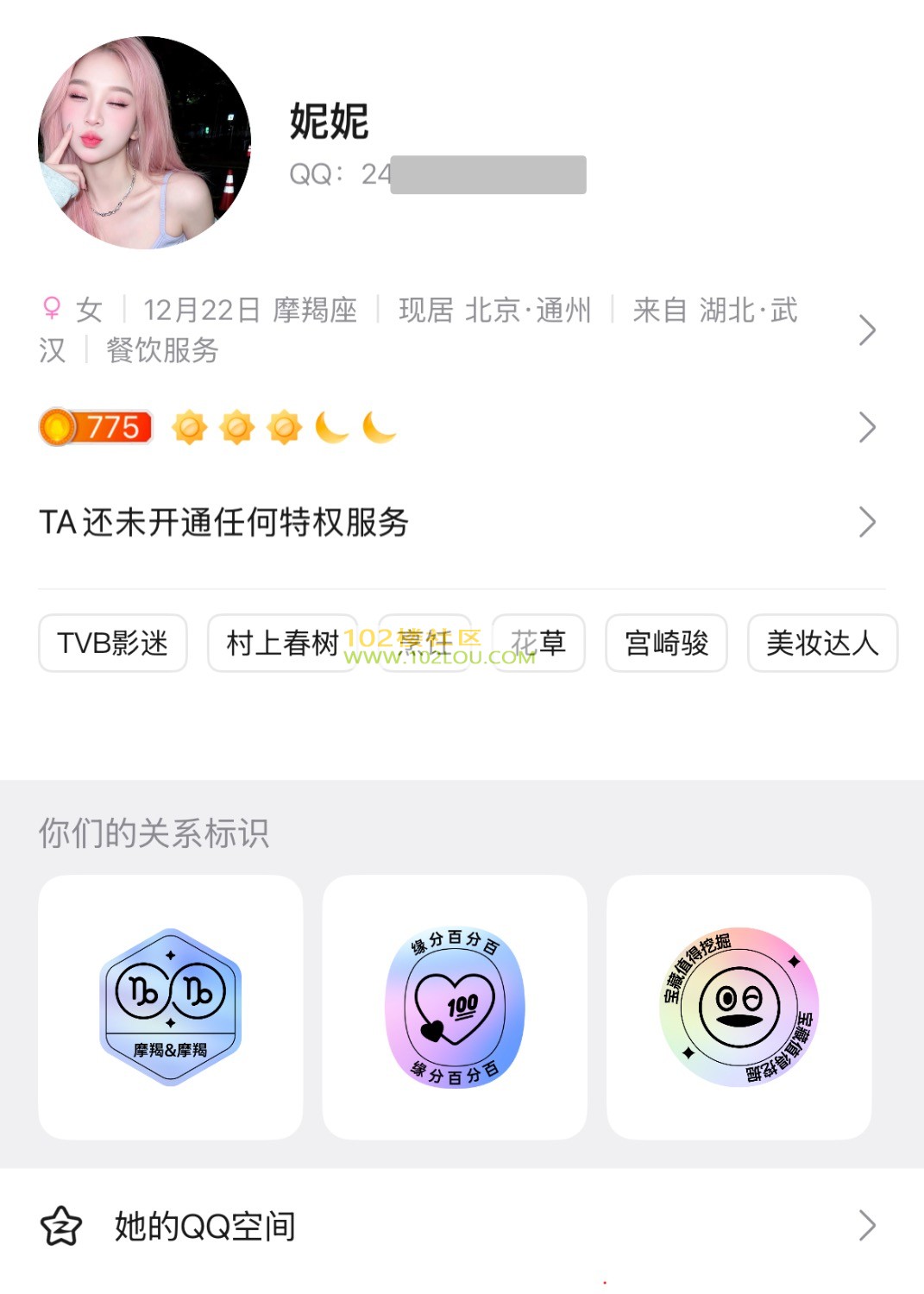Open the 缘分百分百 badge card
Viewport: 924px width, 1294px height.
[x=455, y=1007]
